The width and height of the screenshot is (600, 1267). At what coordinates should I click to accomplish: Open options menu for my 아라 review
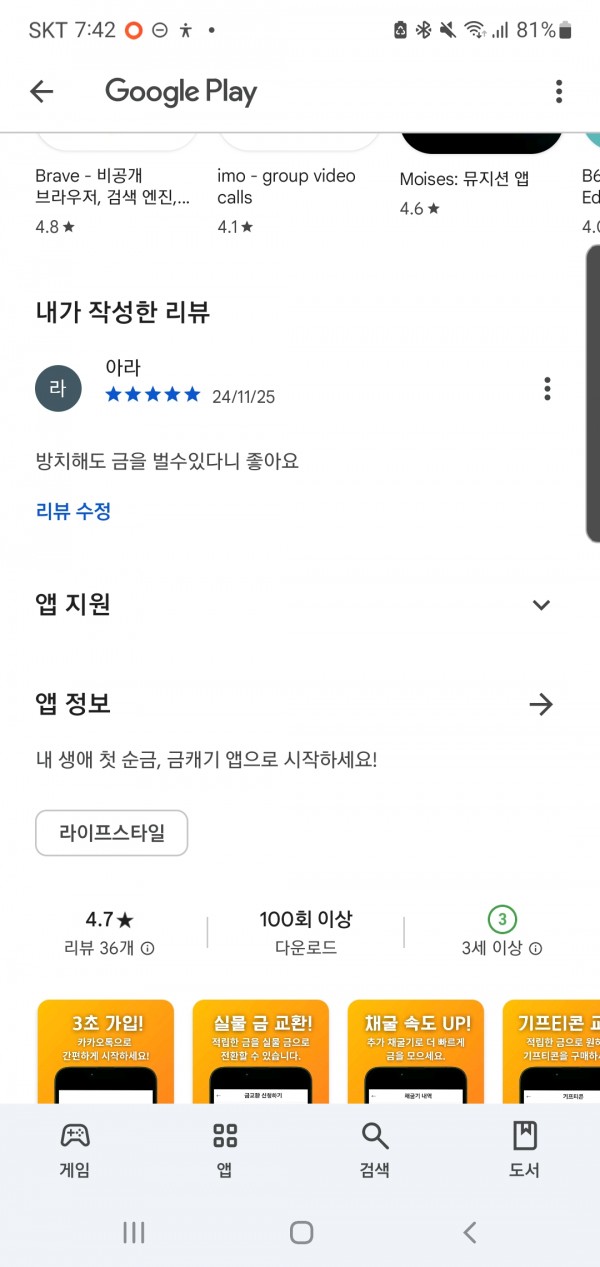point(546,388)
